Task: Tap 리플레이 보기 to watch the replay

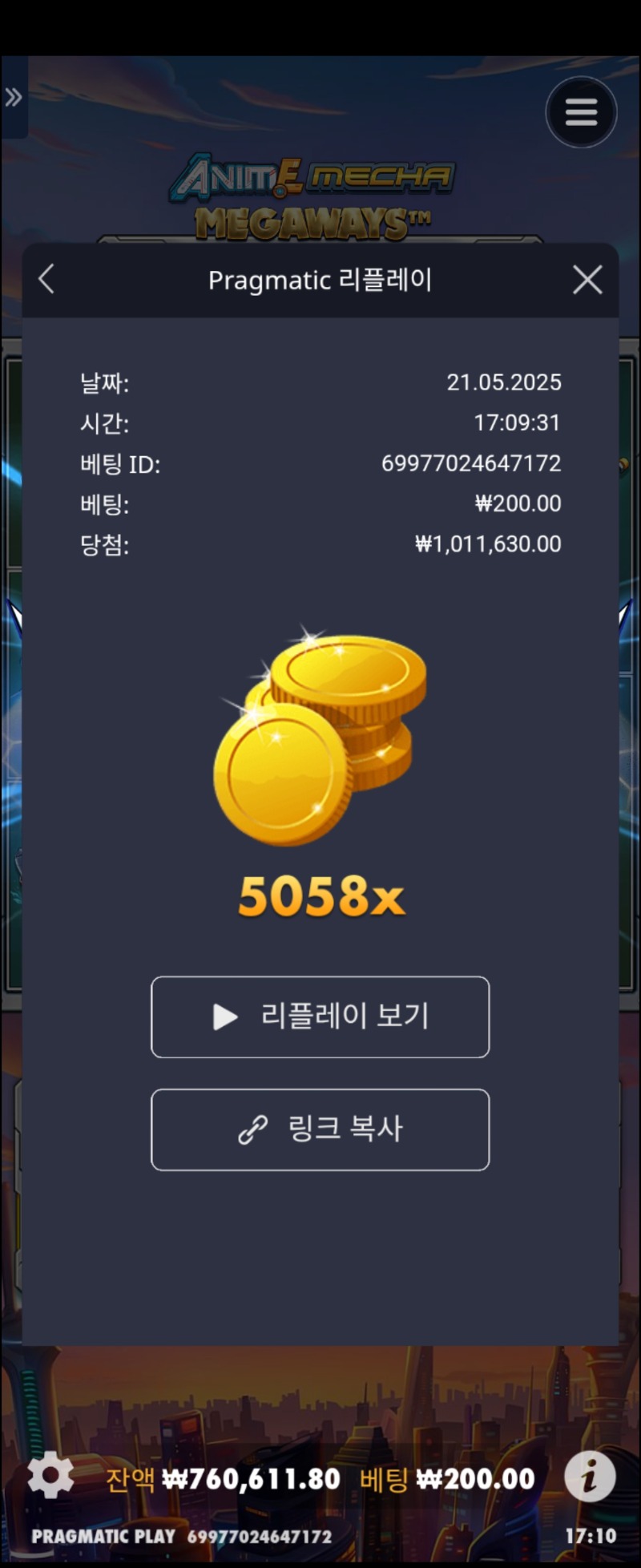Action: pyautogui.click(x=320, y=1016)
